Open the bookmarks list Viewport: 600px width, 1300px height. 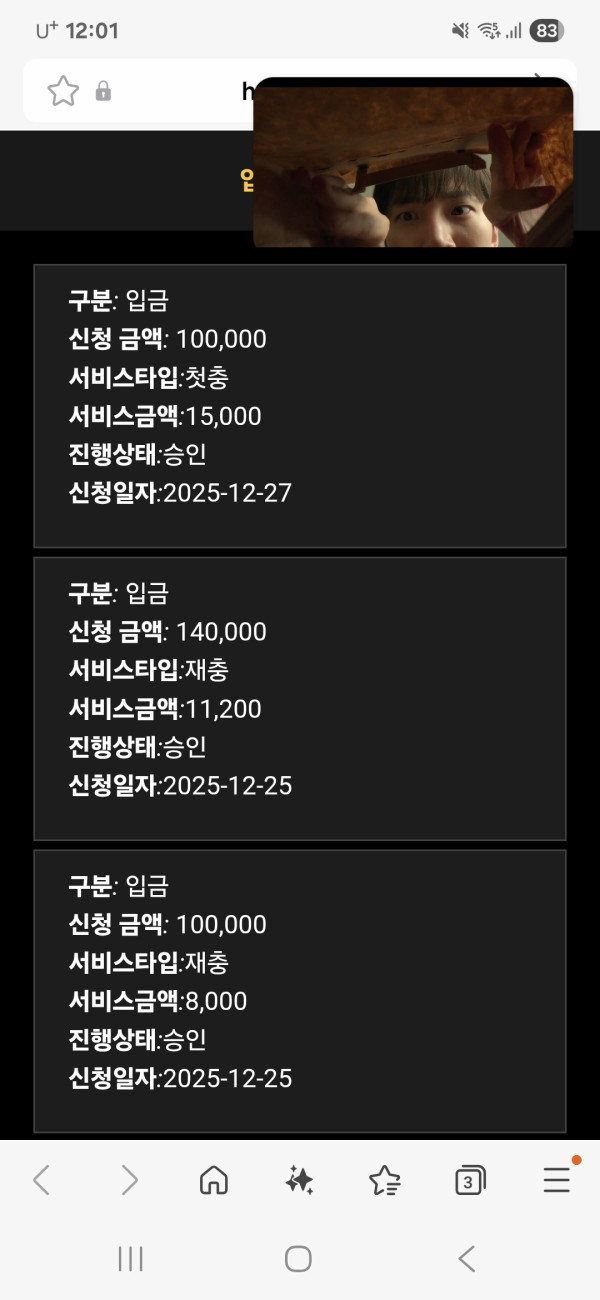[384, 1181]
